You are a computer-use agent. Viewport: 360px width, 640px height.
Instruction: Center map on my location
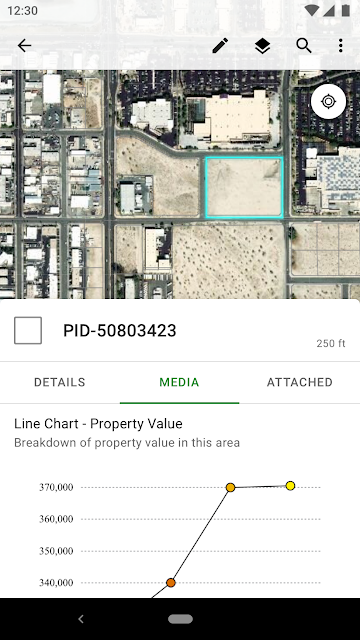329,101
